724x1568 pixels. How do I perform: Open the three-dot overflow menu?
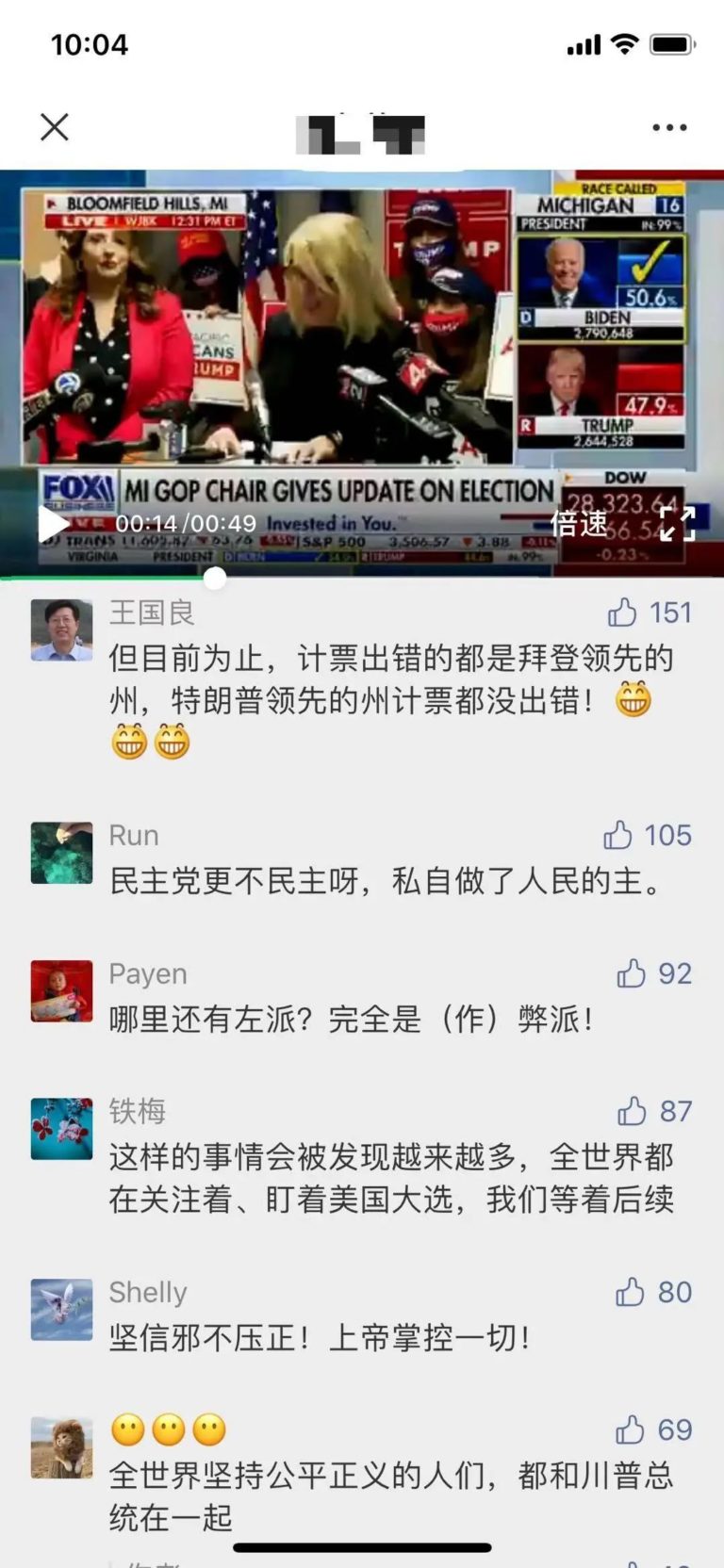pyautogui.click(x=669, y=127)
